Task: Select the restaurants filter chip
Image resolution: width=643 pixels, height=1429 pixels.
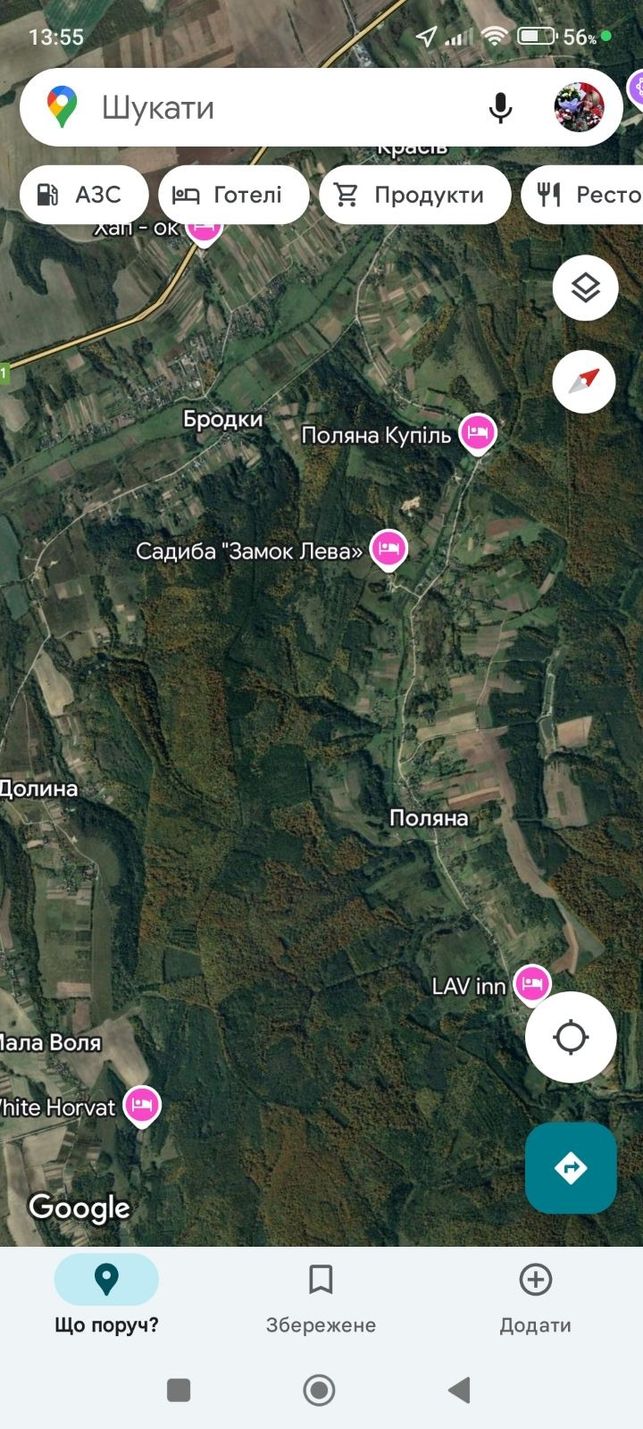Action: point(583,194)
